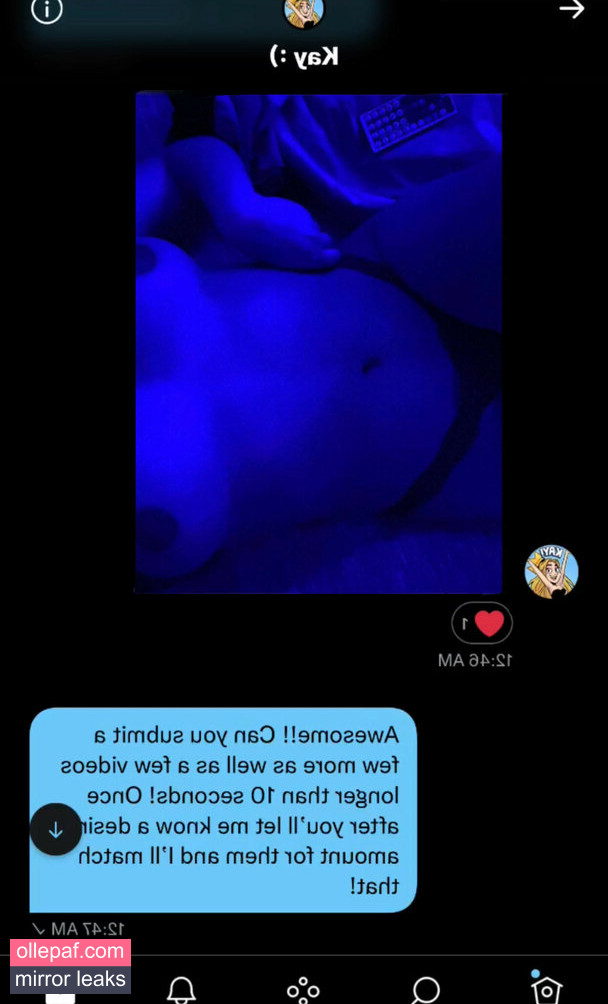The height and width of the screenshot is (1004, 608).
Task: Open the notifications bell tab
Action: 181,989
